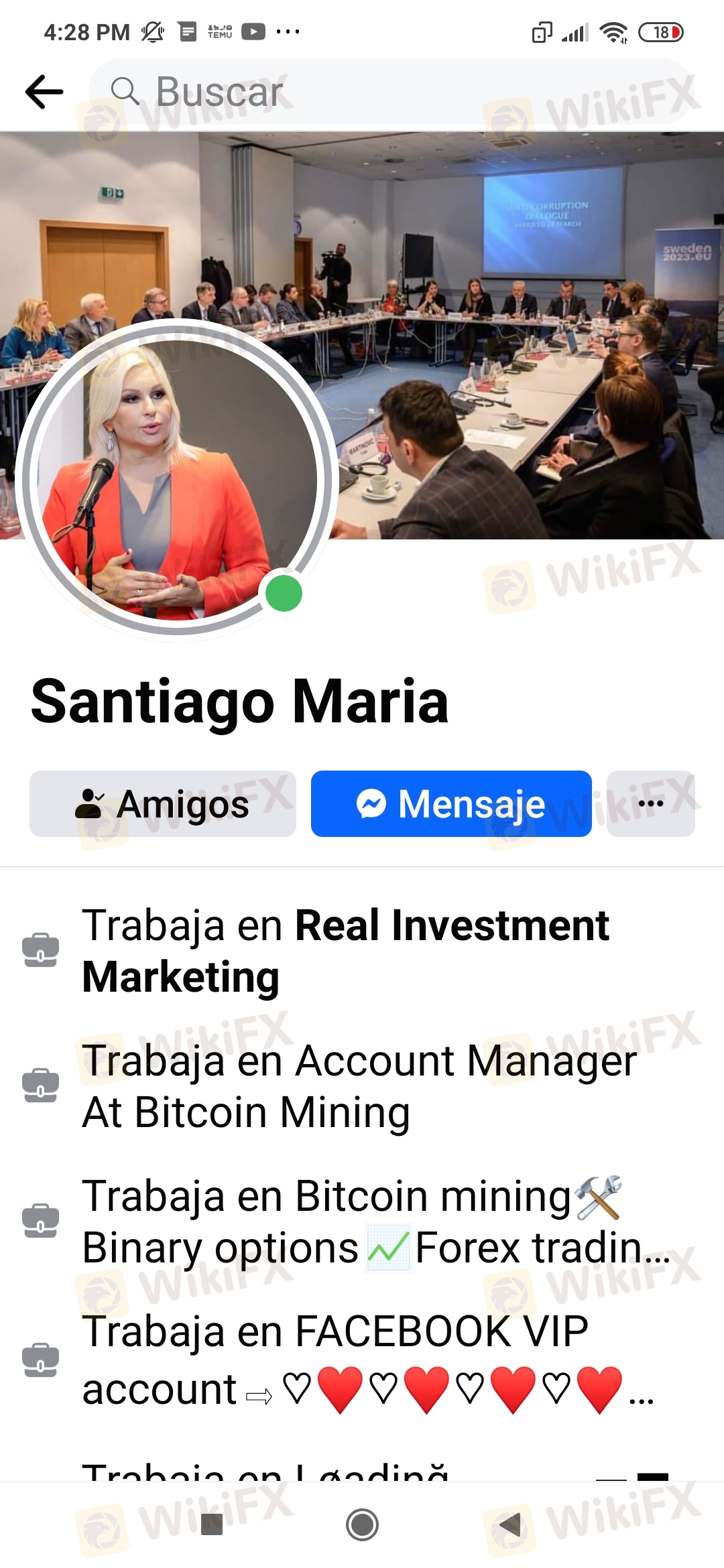724x1568 pixels.
Task: Tap the system home button
Action: point(362,1525)
